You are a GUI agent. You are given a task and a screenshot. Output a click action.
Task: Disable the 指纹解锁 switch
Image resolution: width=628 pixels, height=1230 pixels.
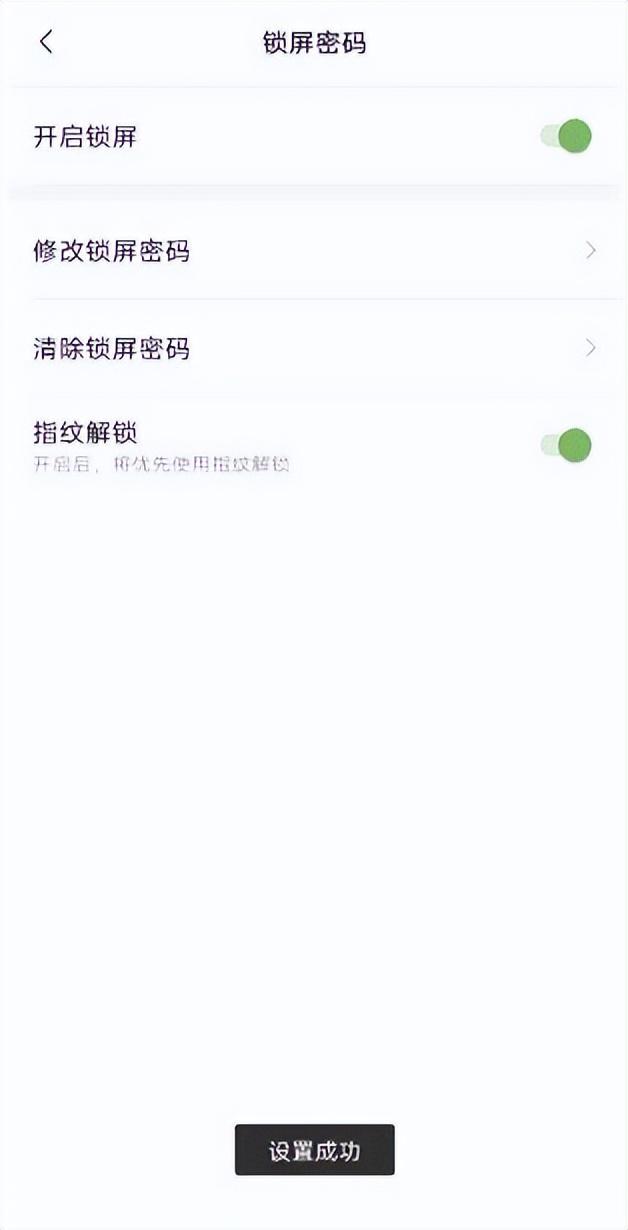pyautogui.click(x=566, y=445)
